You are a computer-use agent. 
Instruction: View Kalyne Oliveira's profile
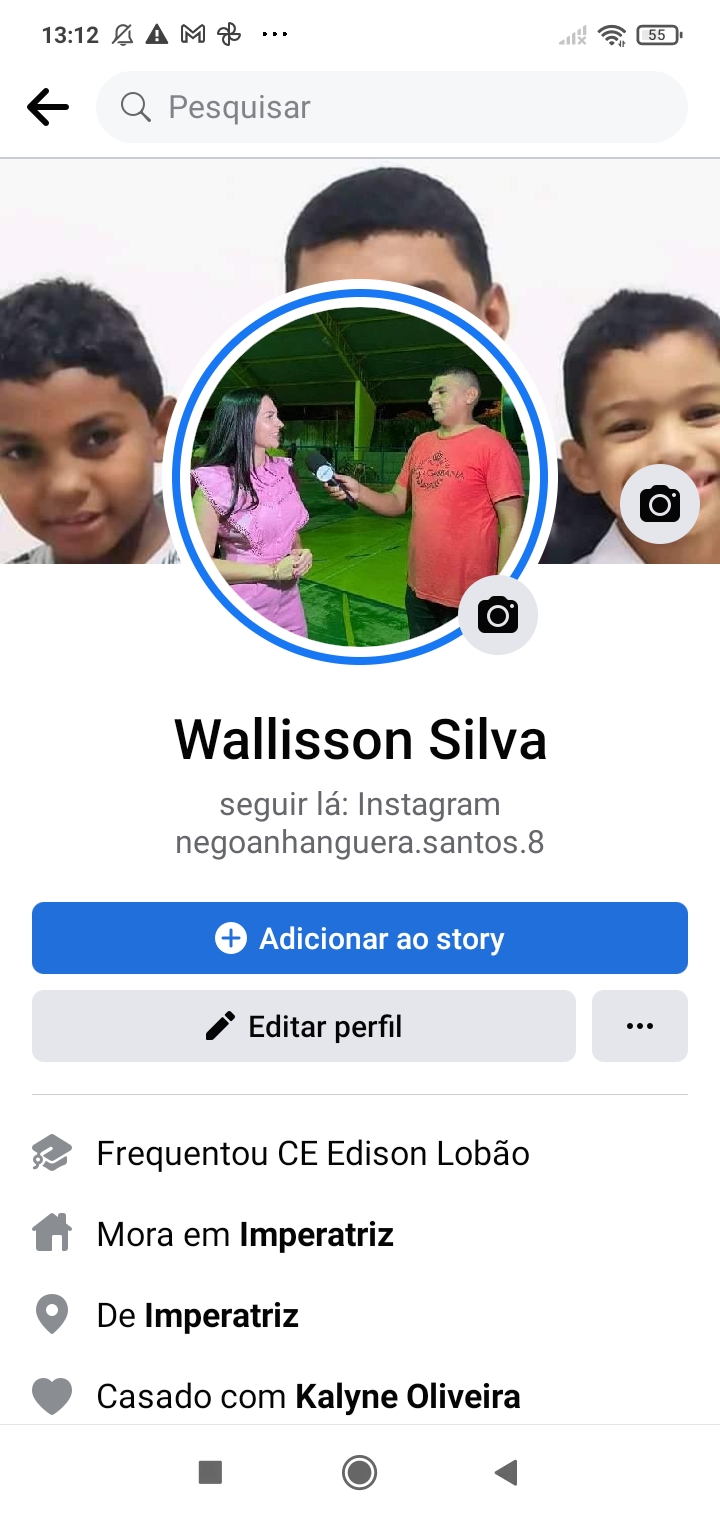407,1396
